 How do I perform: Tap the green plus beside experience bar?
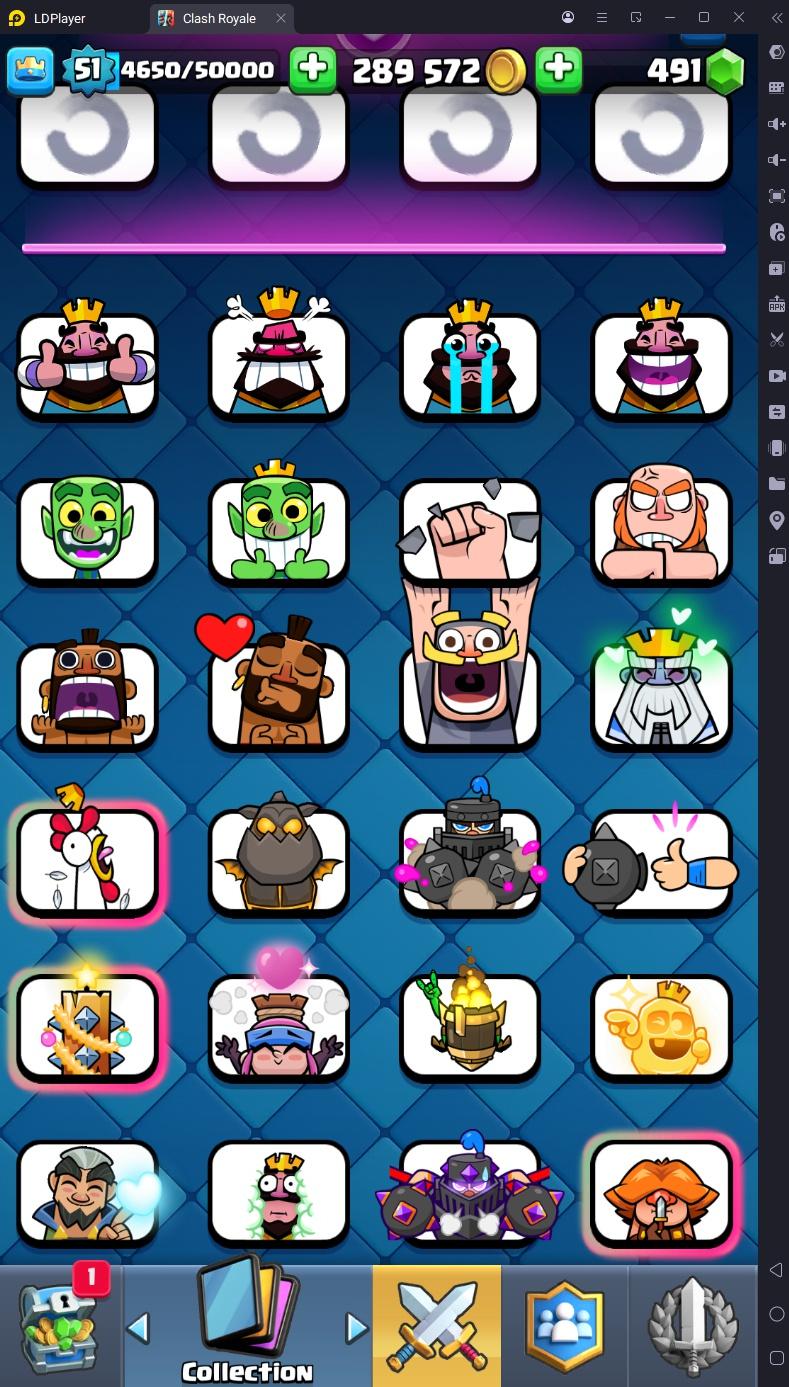(x=313, y=70)
